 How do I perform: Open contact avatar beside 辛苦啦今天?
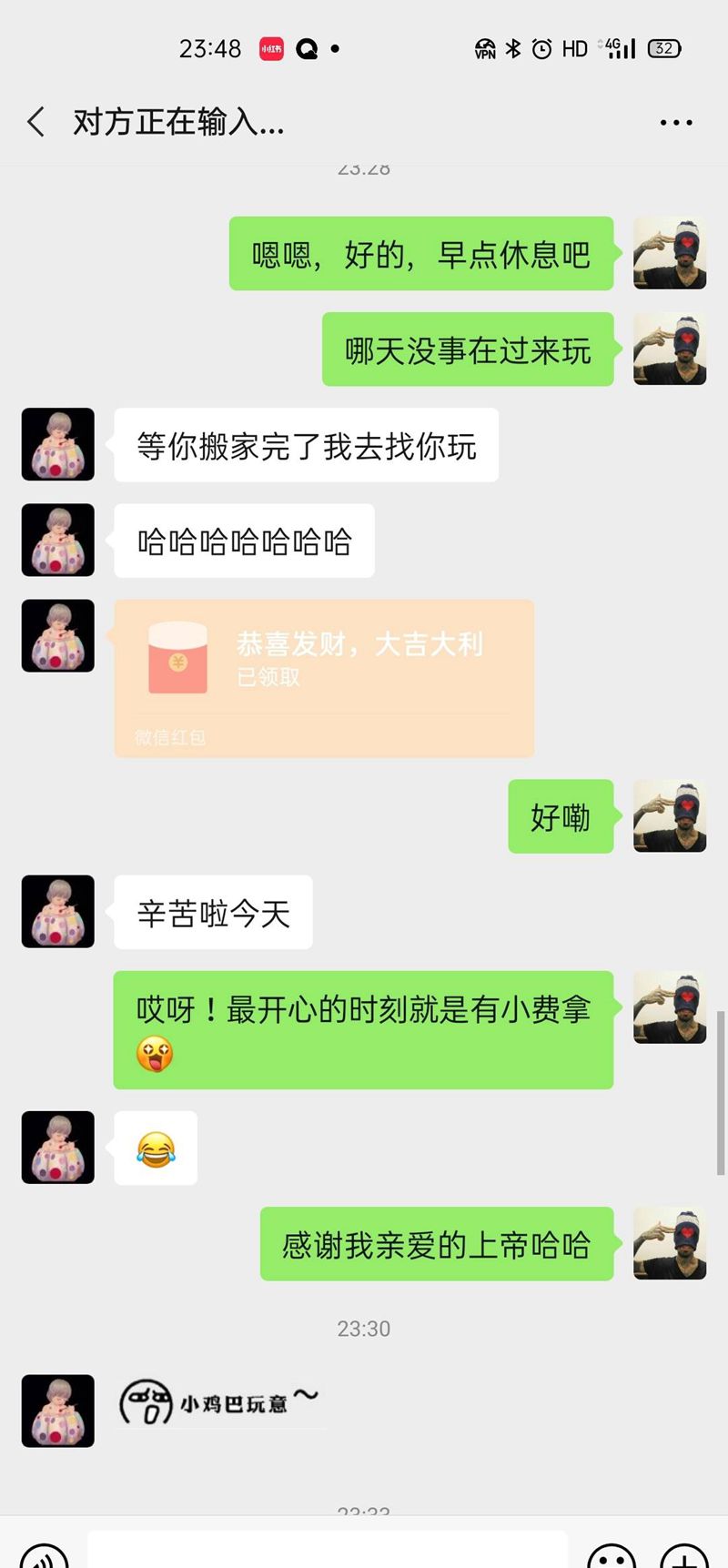pos(58,911)
